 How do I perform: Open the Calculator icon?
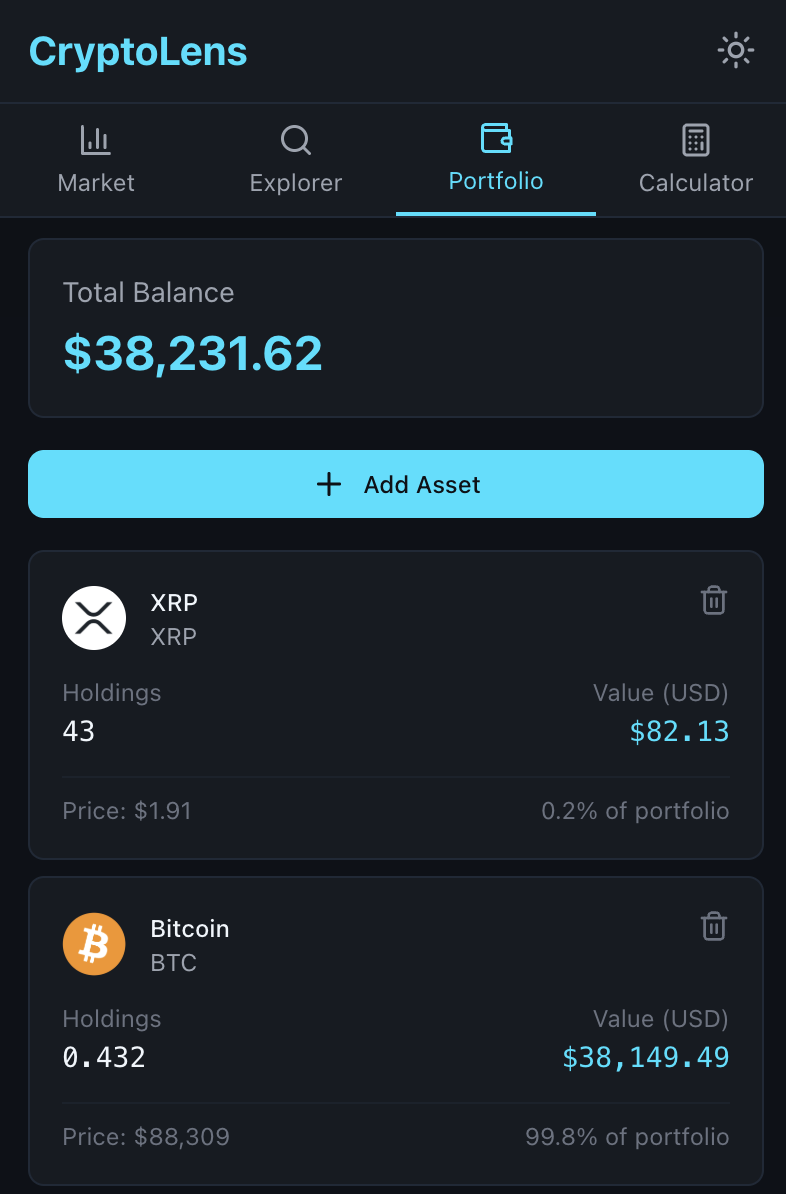tap(695, 140)
